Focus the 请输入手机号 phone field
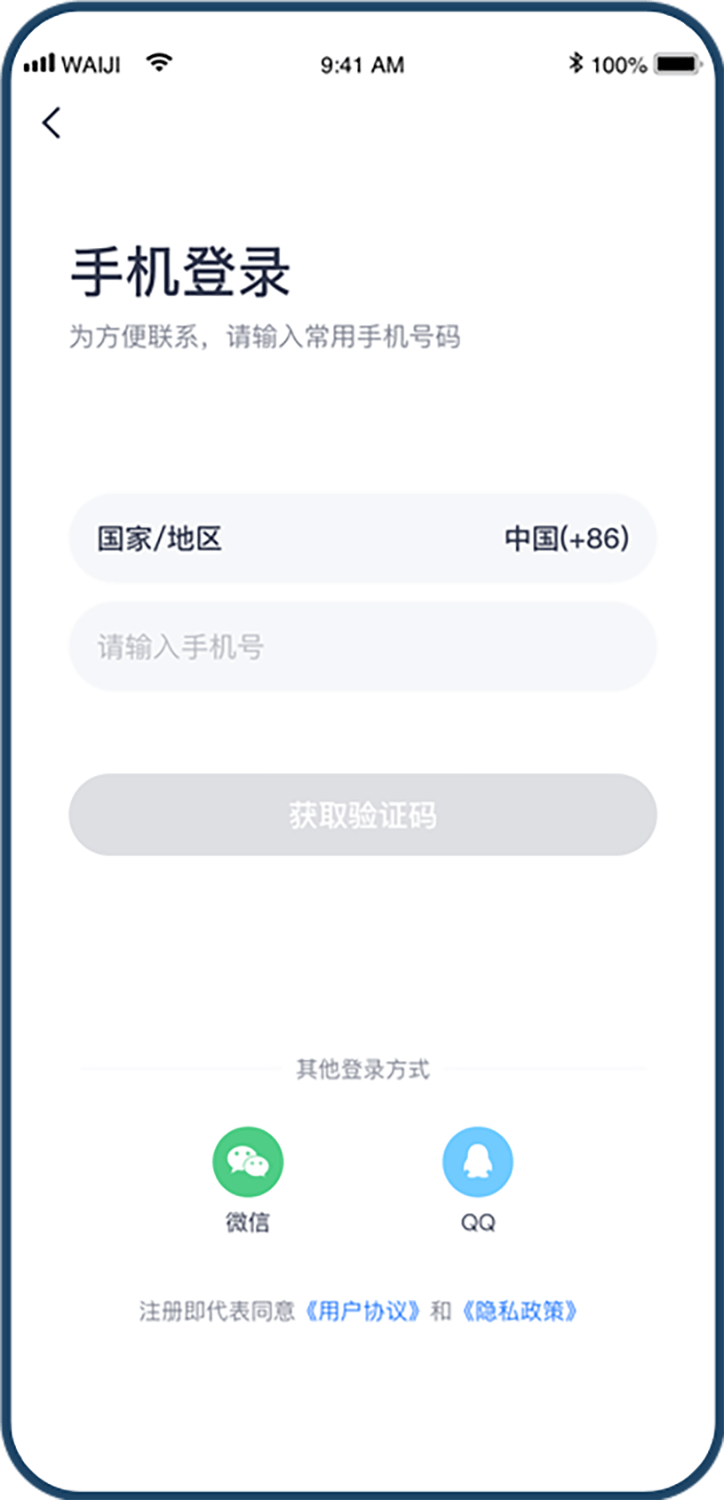This screenshot has height=1500, width=724. click(x=362, y=647)
